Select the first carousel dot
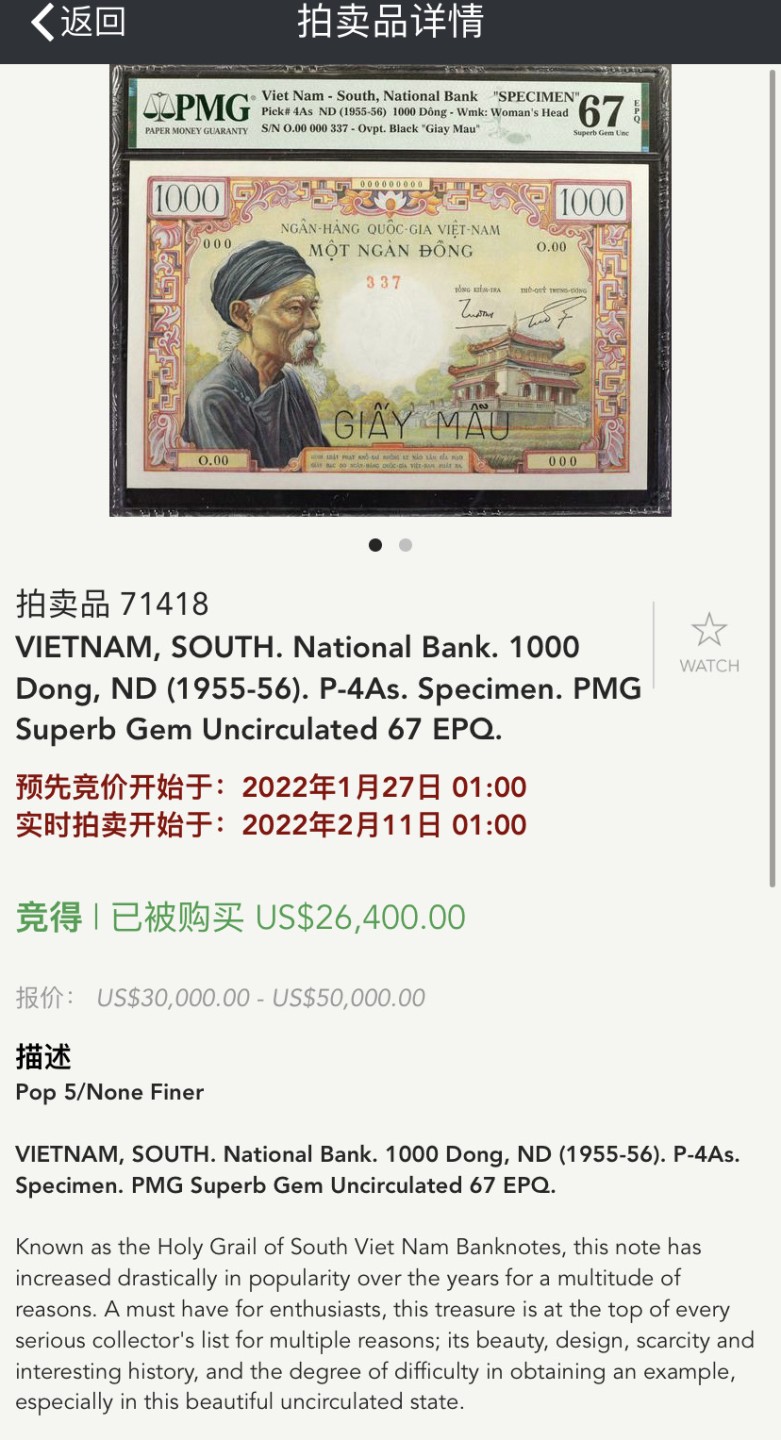 pos(376,545)
